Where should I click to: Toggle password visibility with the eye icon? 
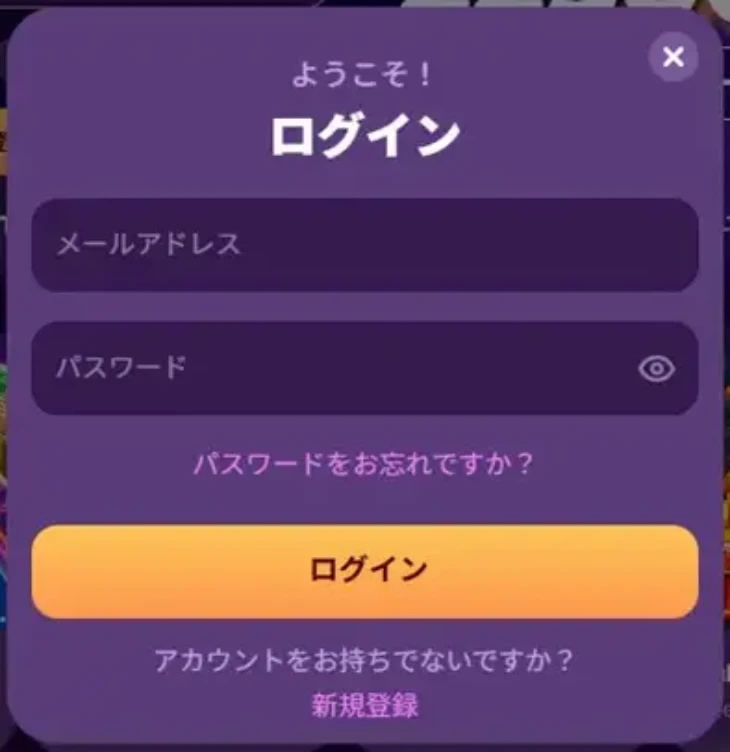tap(655, 370)
